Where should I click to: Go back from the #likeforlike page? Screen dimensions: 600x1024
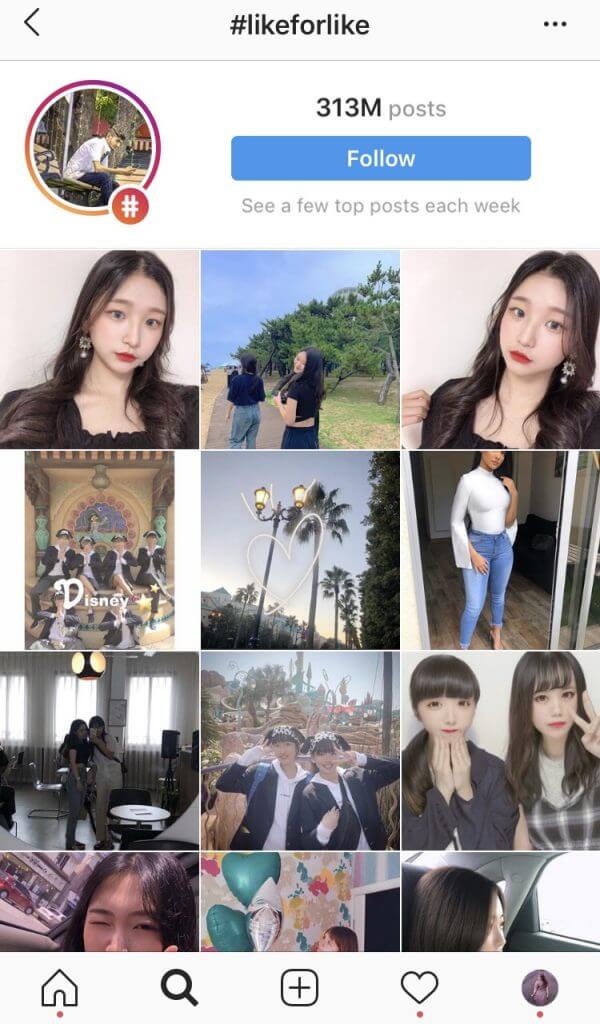32,24
